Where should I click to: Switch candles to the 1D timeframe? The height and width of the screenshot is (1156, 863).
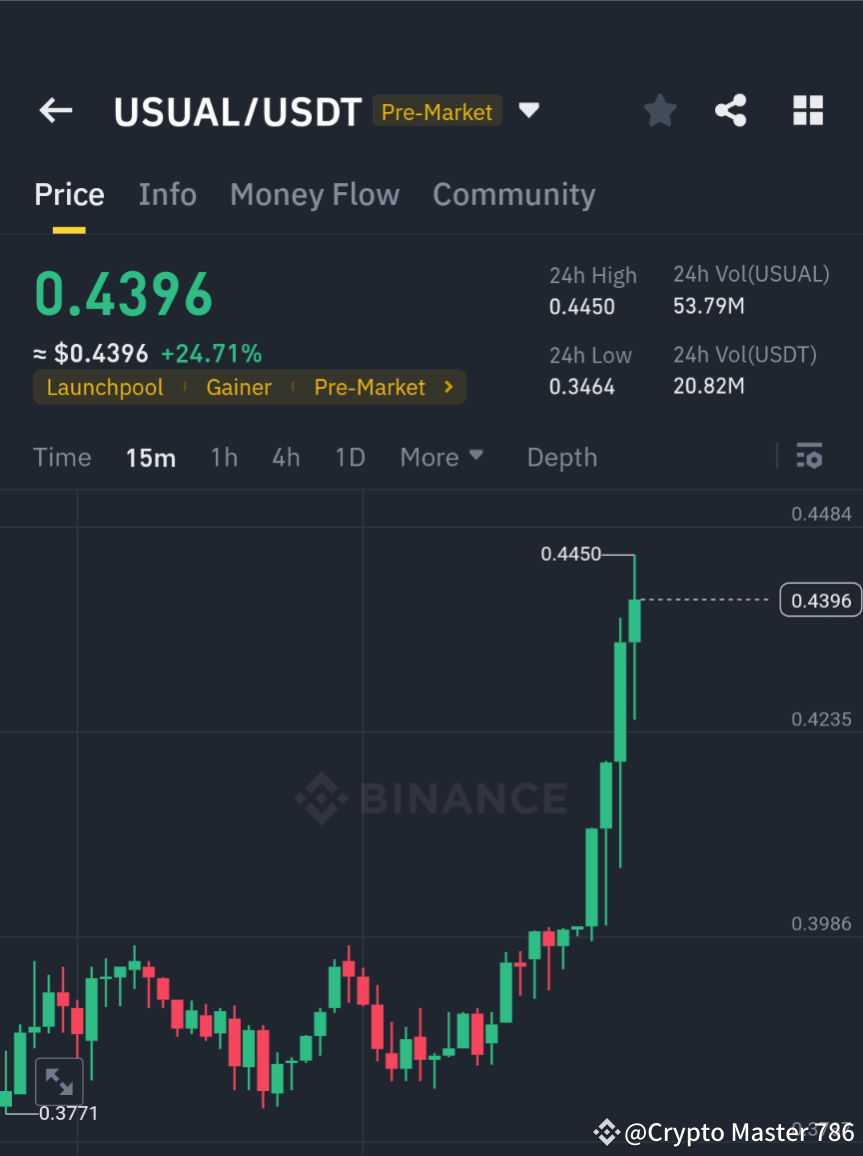pos(350,456)
